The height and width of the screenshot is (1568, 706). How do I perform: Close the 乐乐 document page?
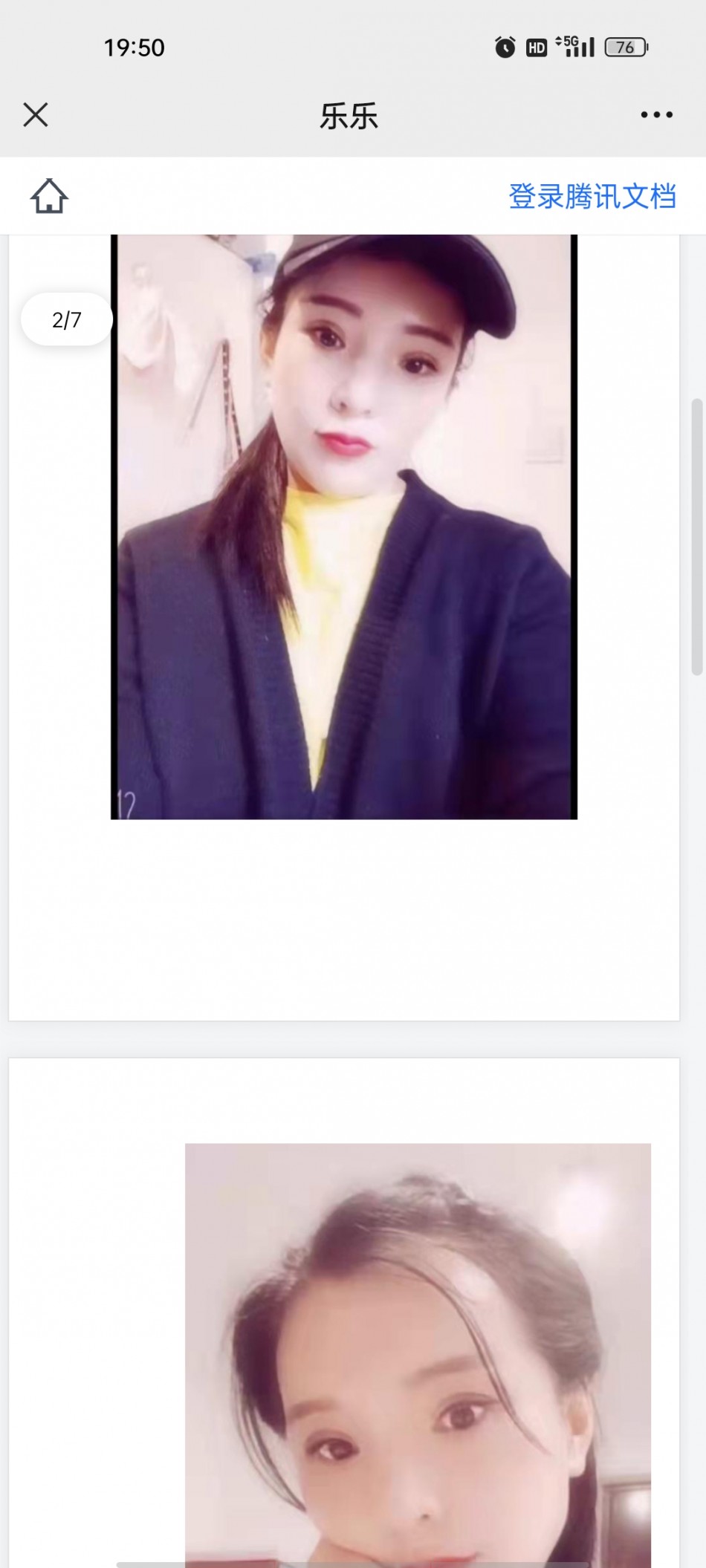coord(36,115)
